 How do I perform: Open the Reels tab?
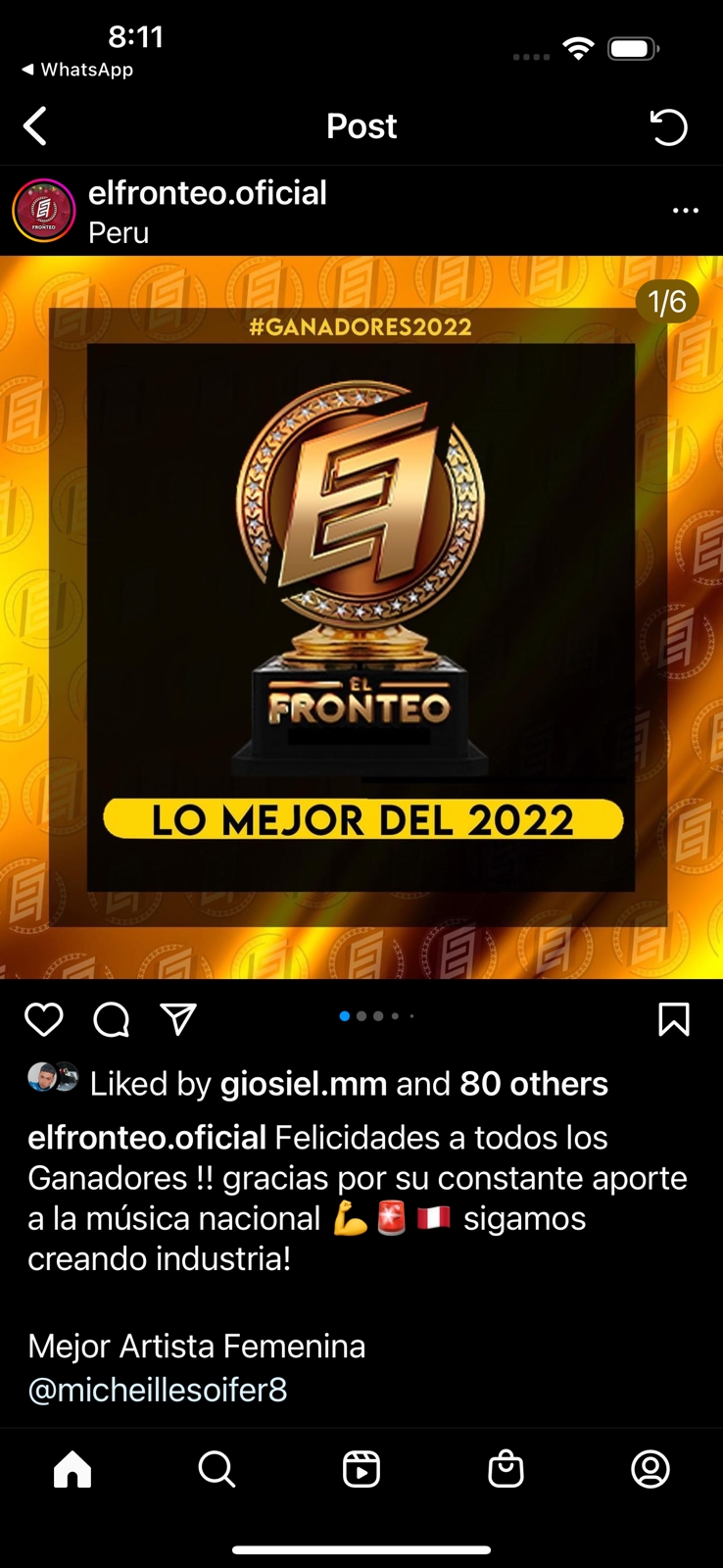point(361,1469)
